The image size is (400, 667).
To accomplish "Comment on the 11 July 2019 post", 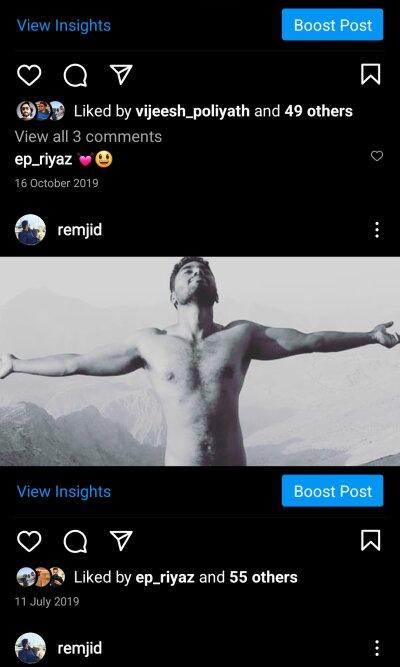I will (75, 542).
